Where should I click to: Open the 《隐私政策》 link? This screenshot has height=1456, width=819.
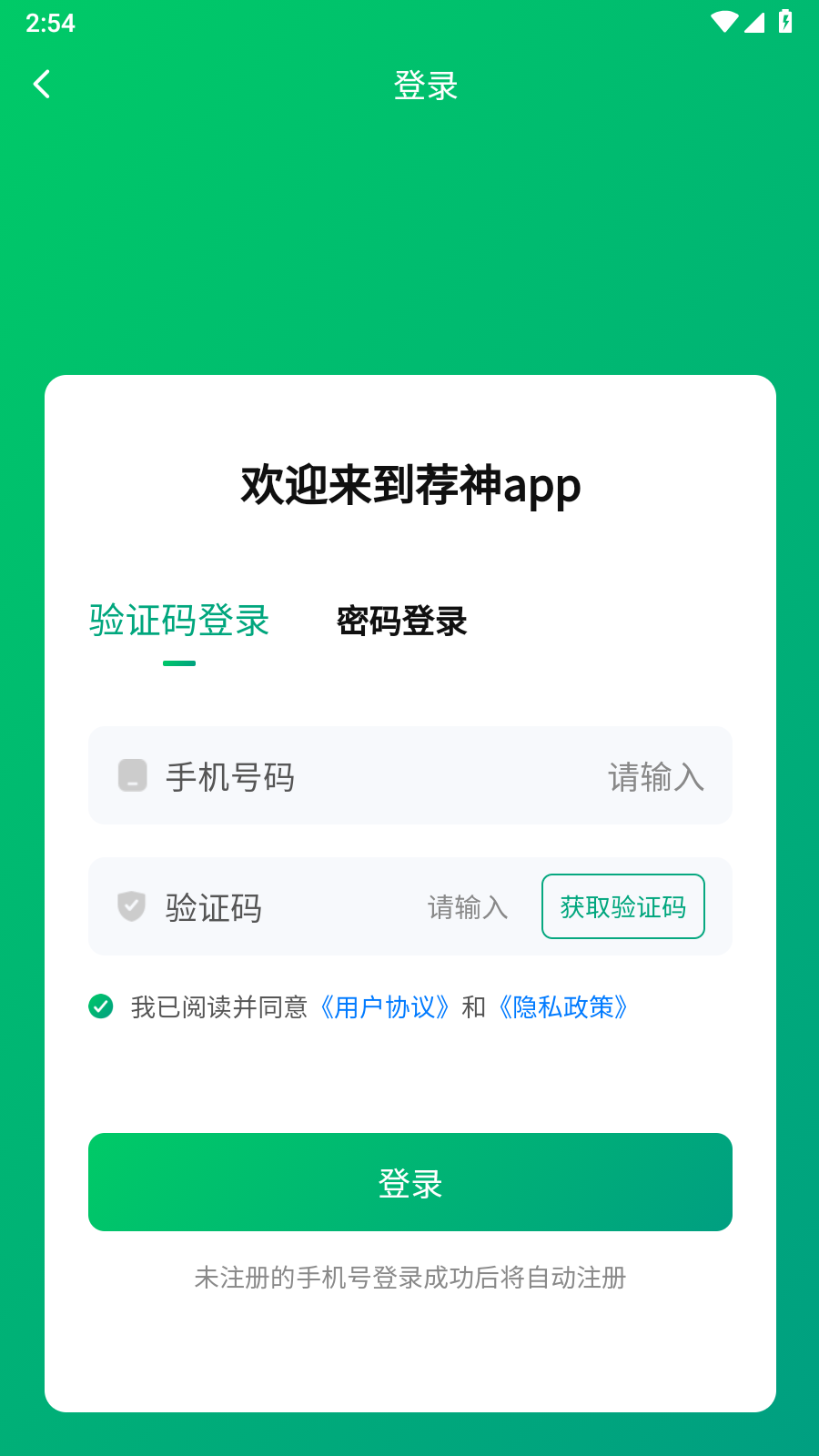click(562, 1007)
